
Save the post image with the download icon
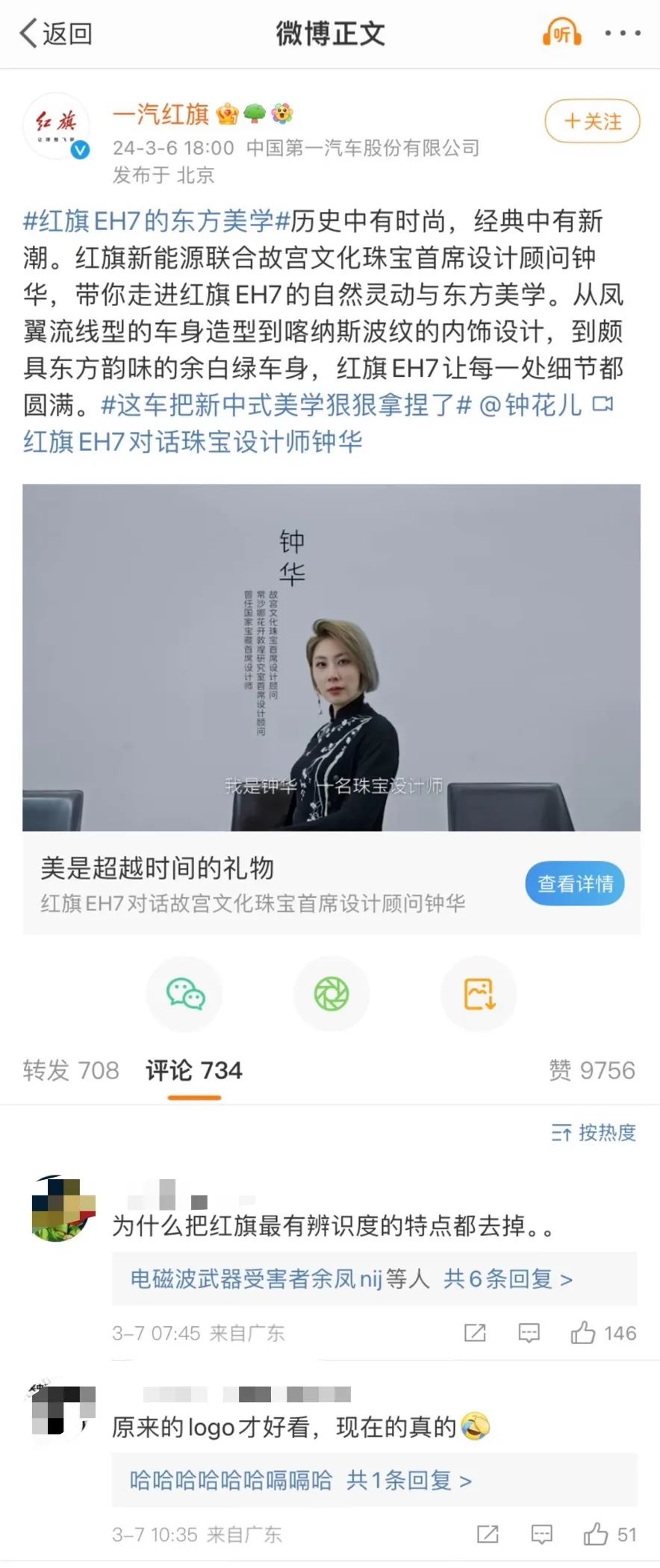[x=479, y=994]
